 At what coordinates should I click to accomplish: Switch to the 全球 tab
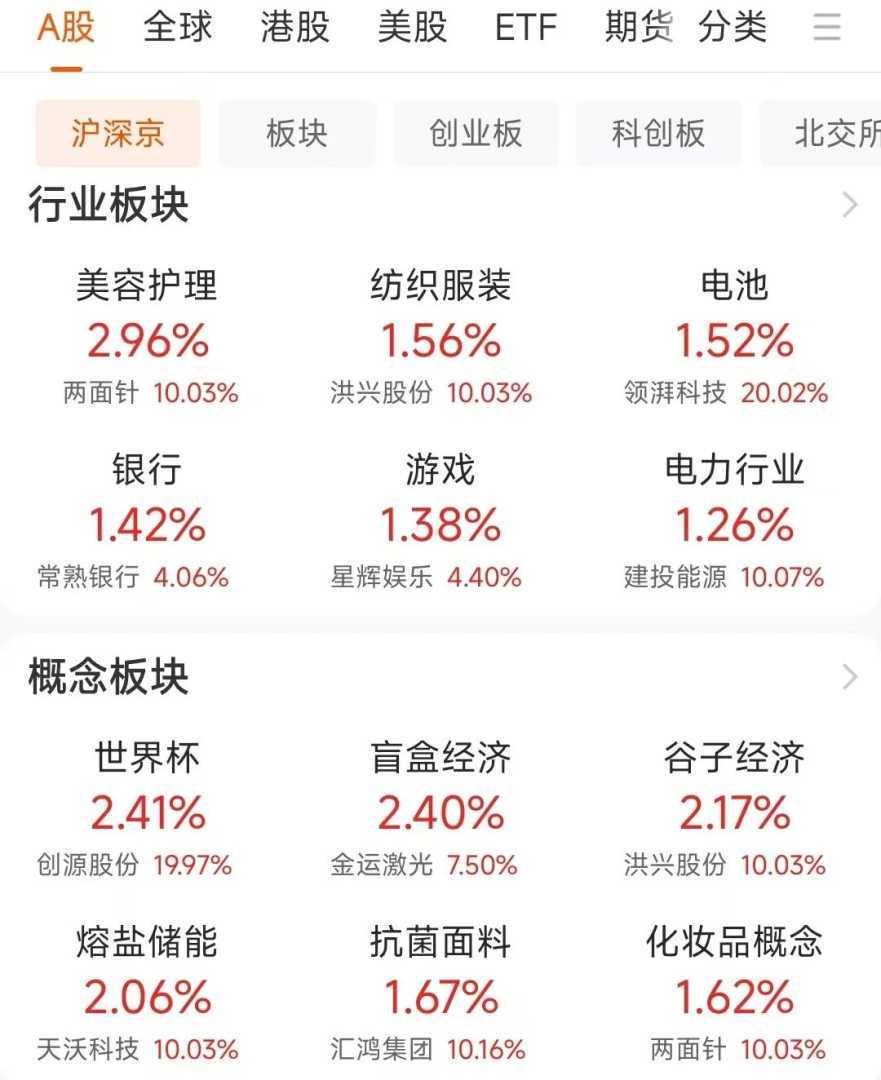[x=178, y=28]
